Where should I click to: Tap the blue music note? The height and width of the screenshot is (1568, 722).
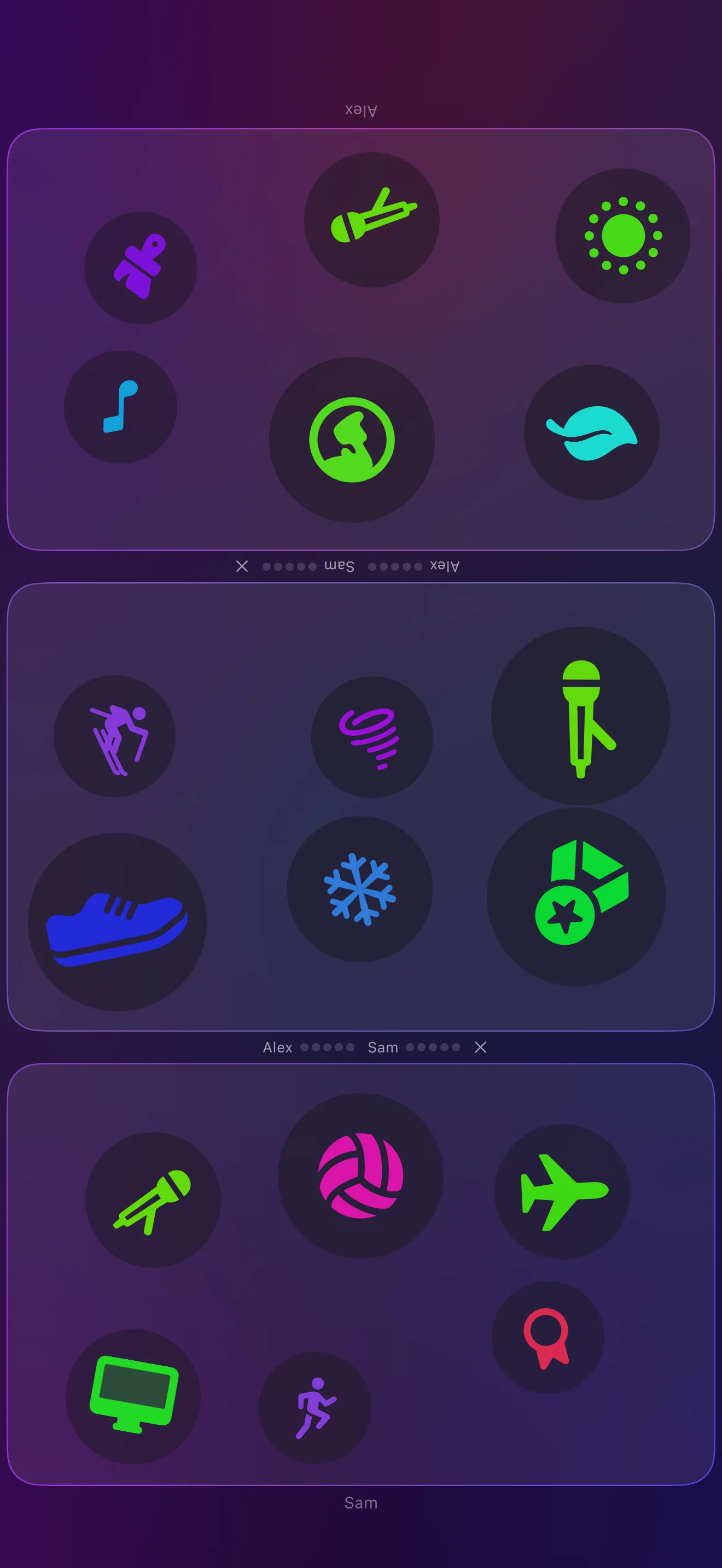(120, 407)
